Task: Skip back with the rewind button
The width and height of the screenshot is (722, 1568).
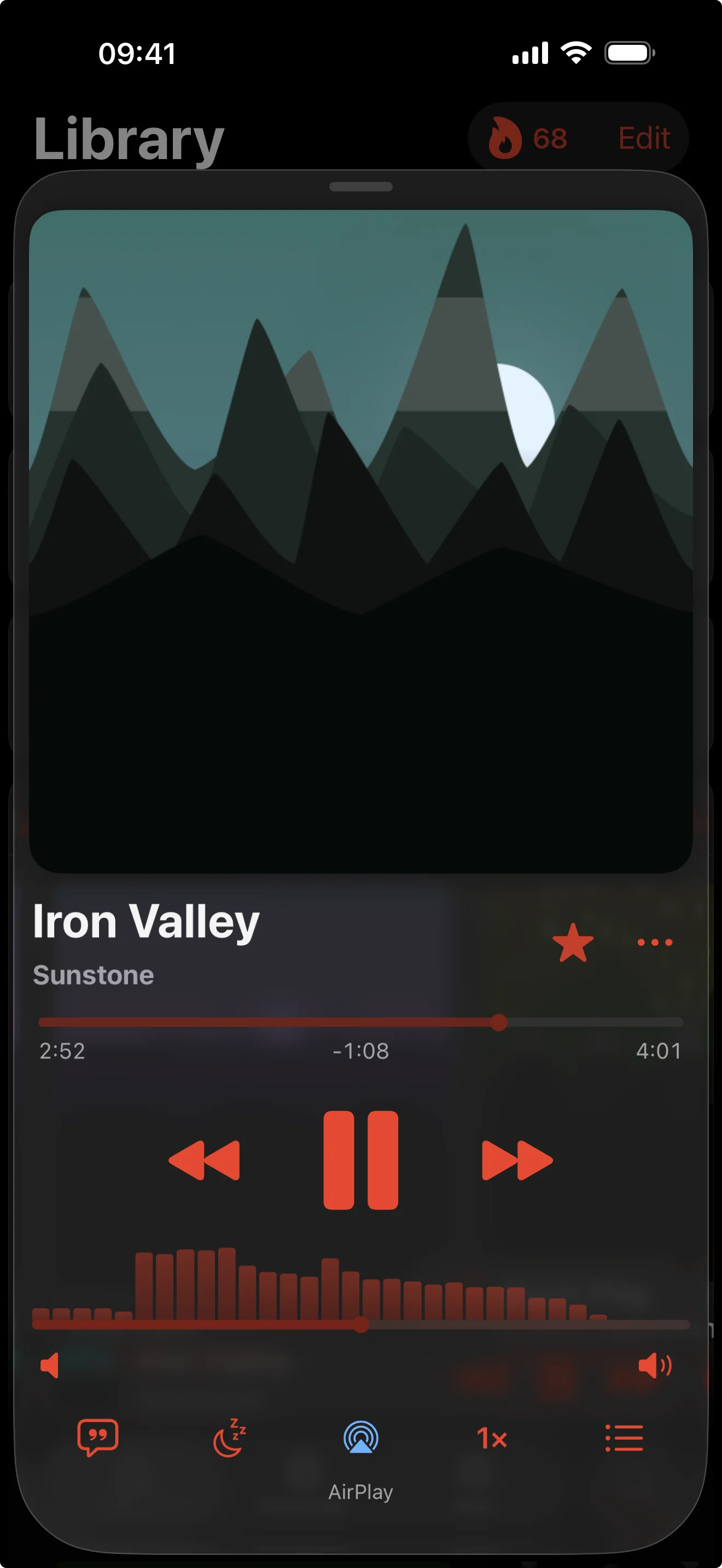Action: coord(205,1160)
